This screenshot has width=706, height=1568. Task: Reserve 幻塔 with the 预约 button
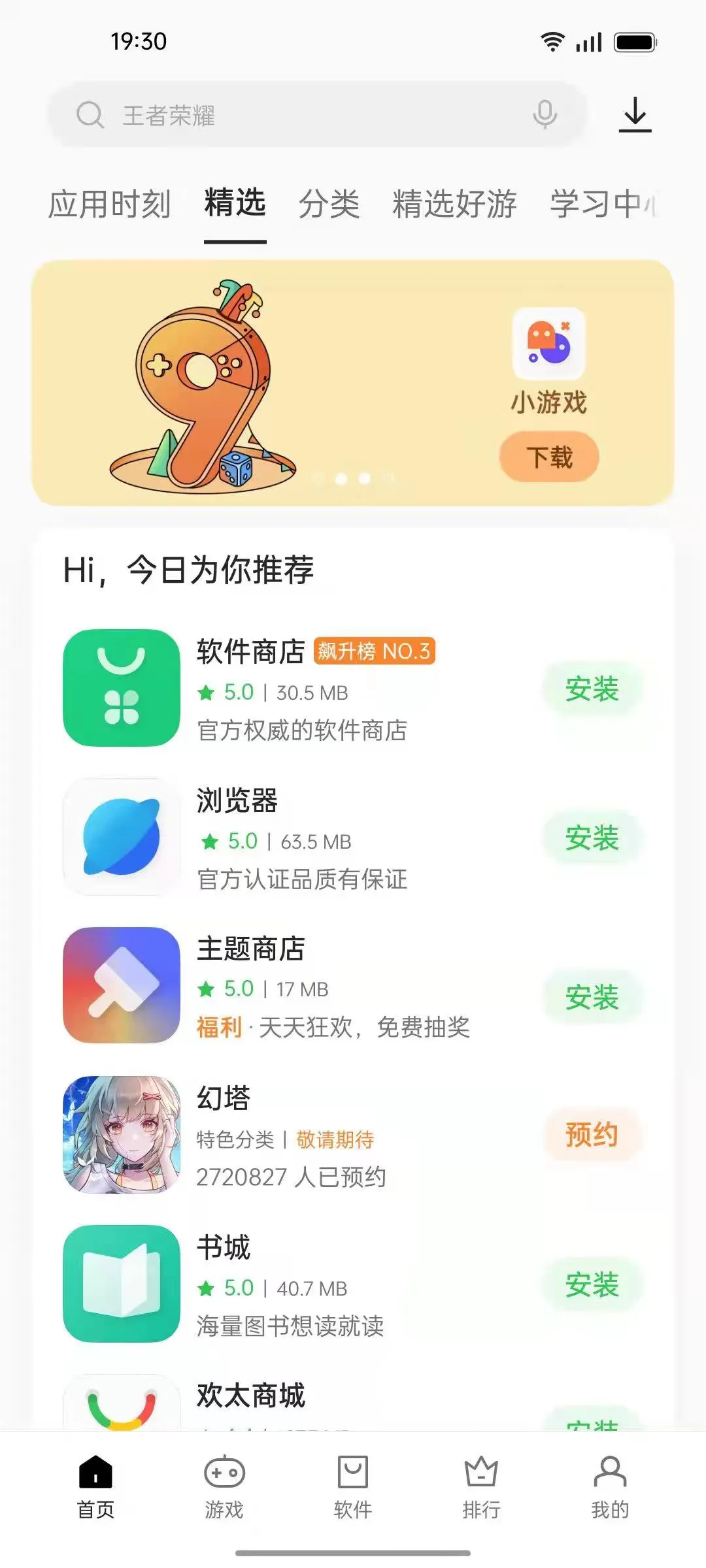[592, 1135]
